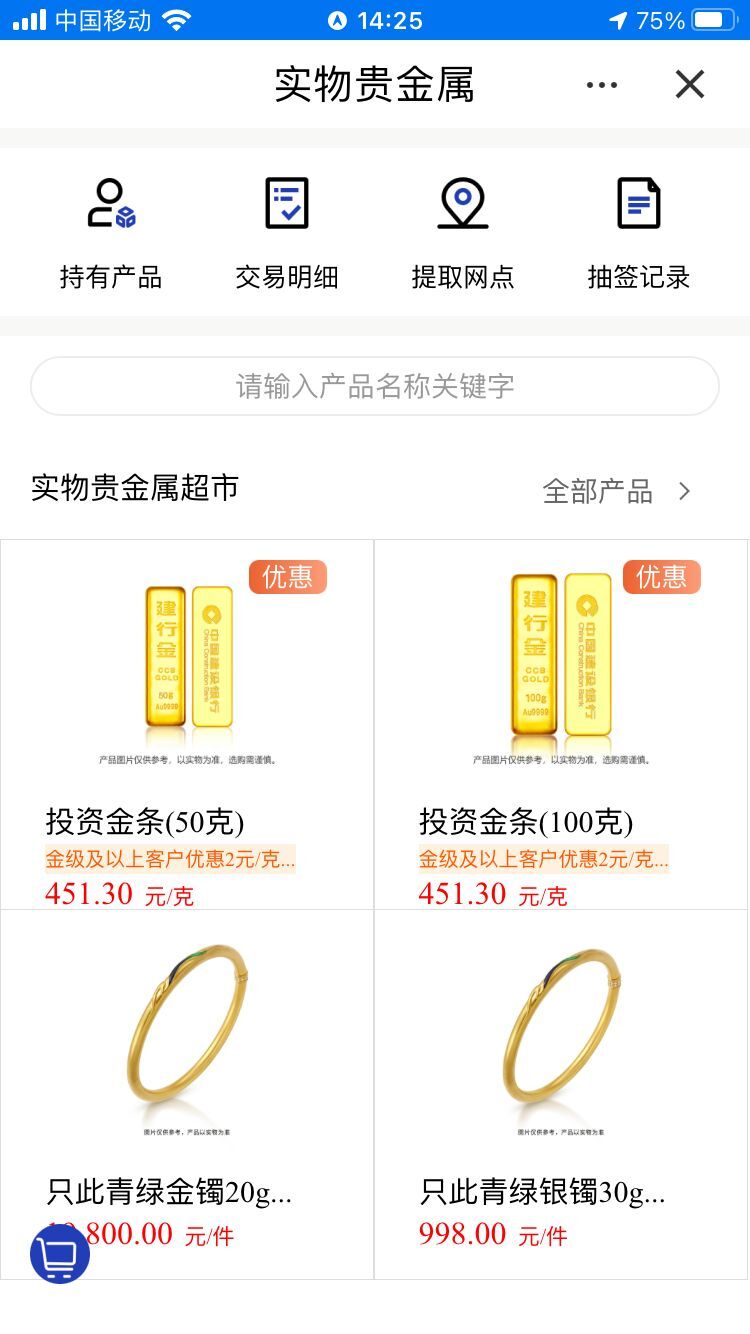Open 提取网点 pickup locations
Image resolution: width=750 pixels, height=1334 pixels.
(463, 233)
